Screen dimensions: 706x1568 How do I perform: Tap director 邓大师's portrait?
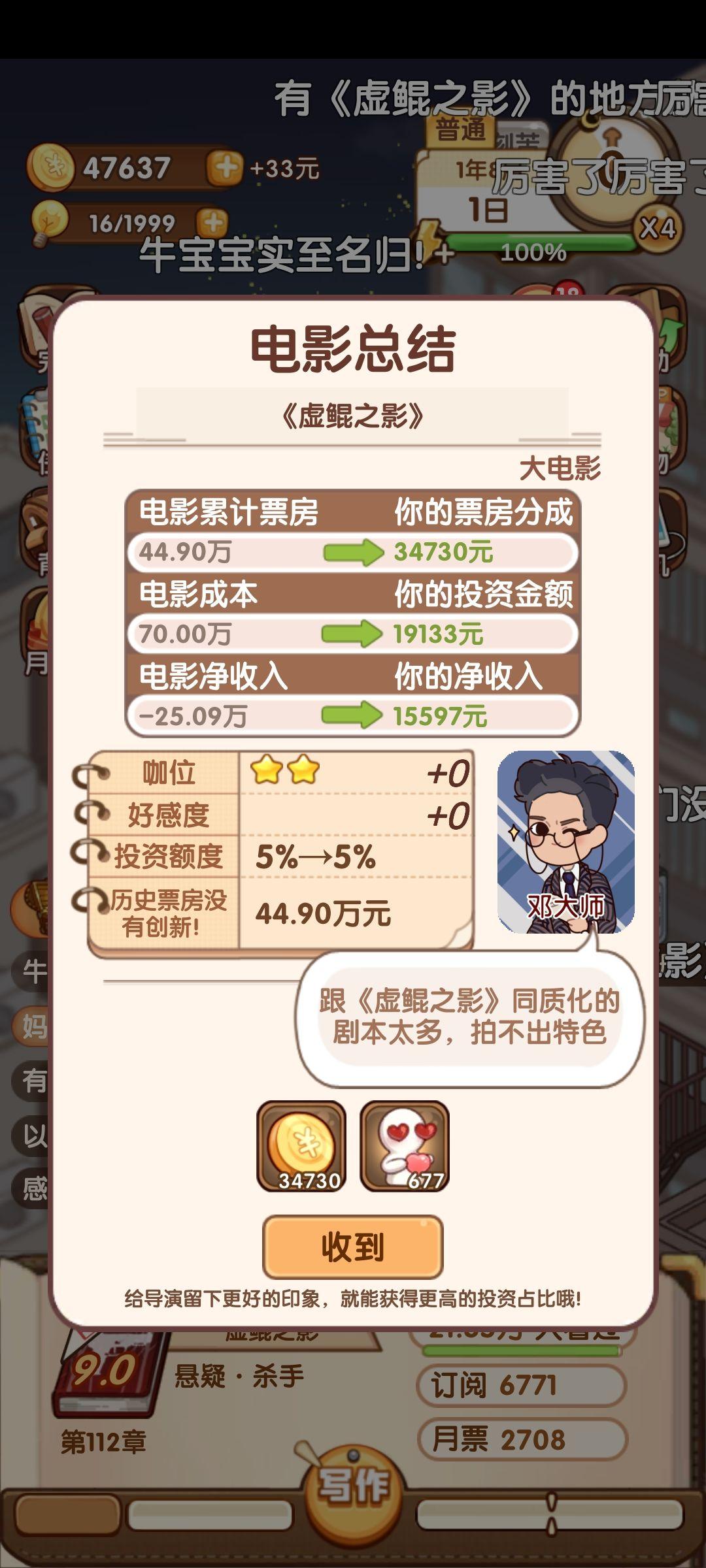566,841
